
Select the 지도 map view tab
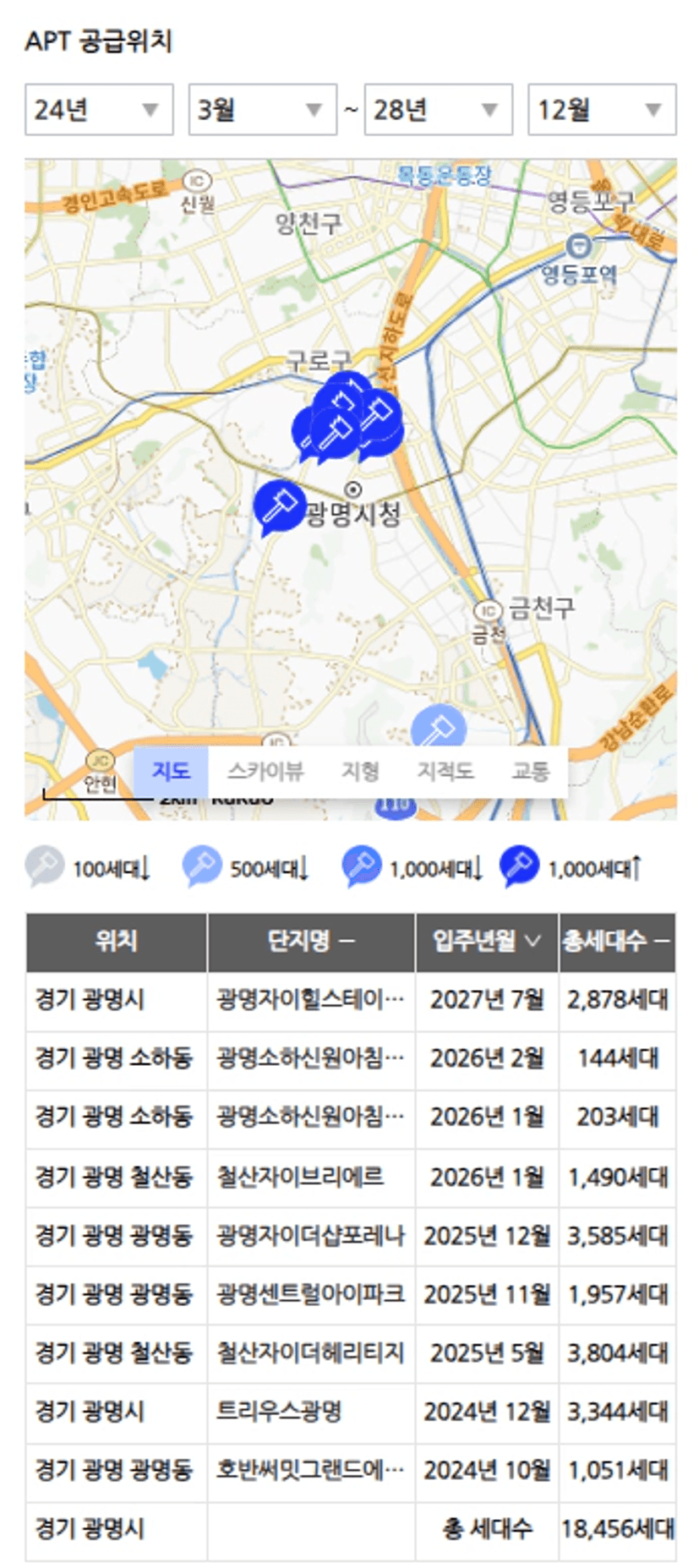[171, 771]
